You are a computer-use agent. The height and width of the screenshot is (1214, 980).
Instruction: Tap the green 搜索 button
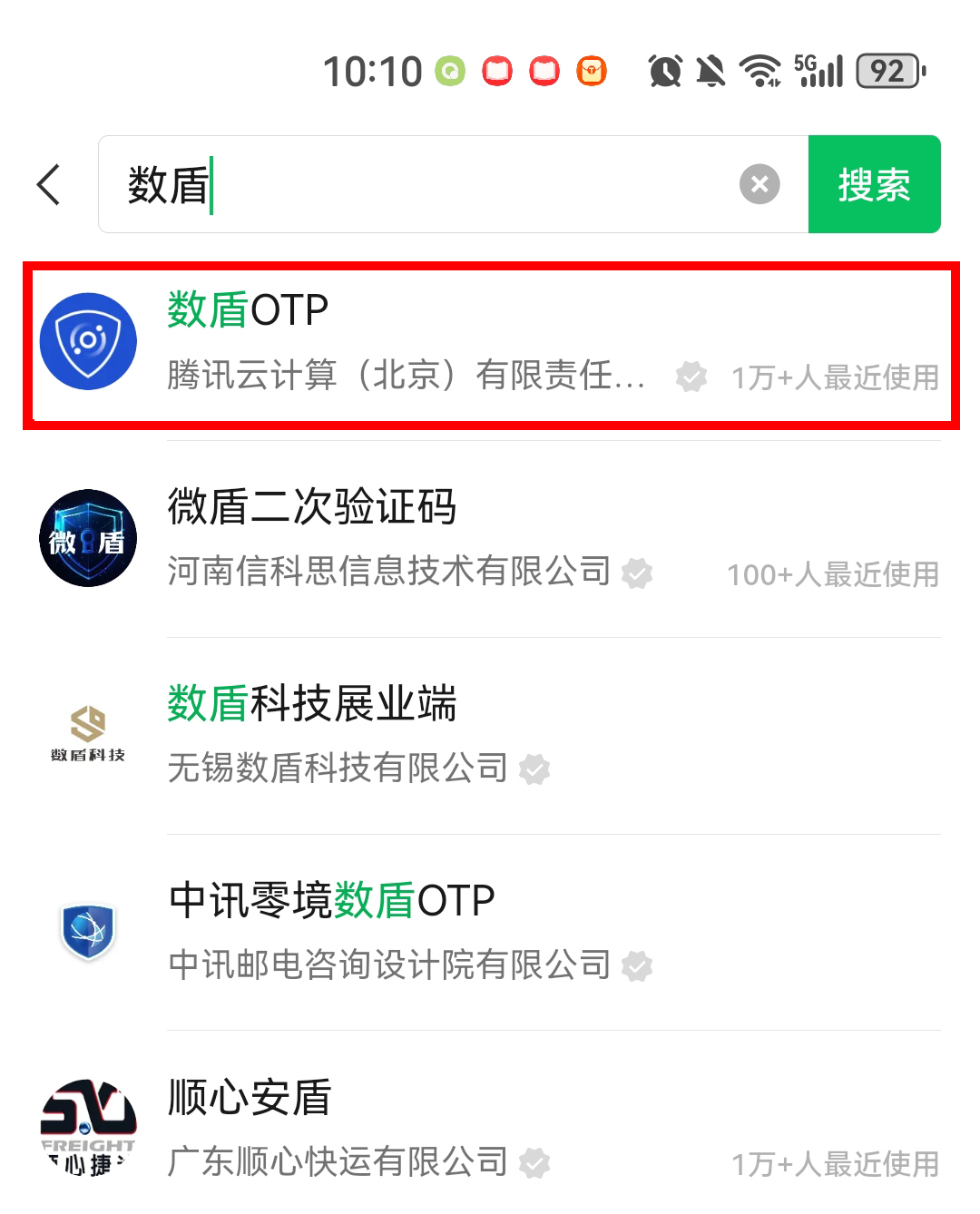[874, 185]
